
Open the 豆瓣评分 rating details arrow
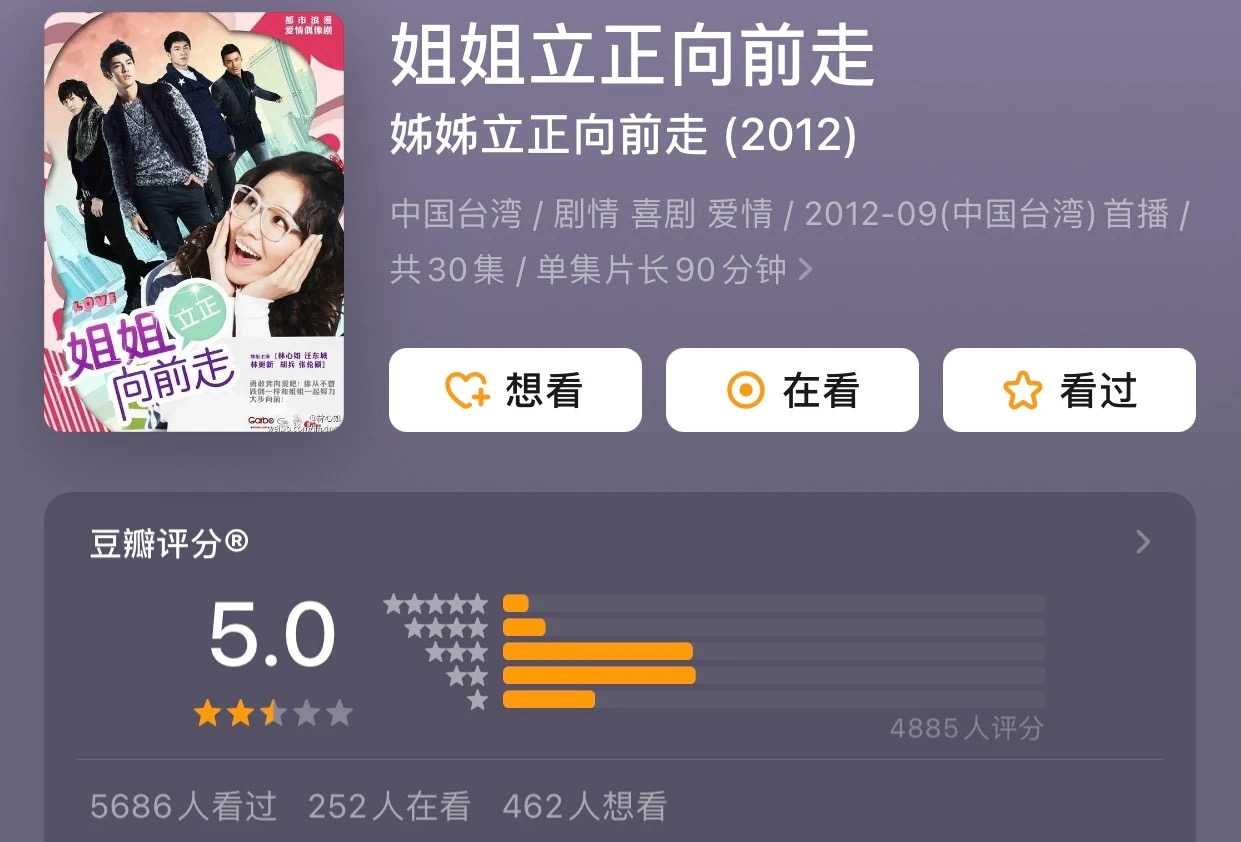point(1143,543)
